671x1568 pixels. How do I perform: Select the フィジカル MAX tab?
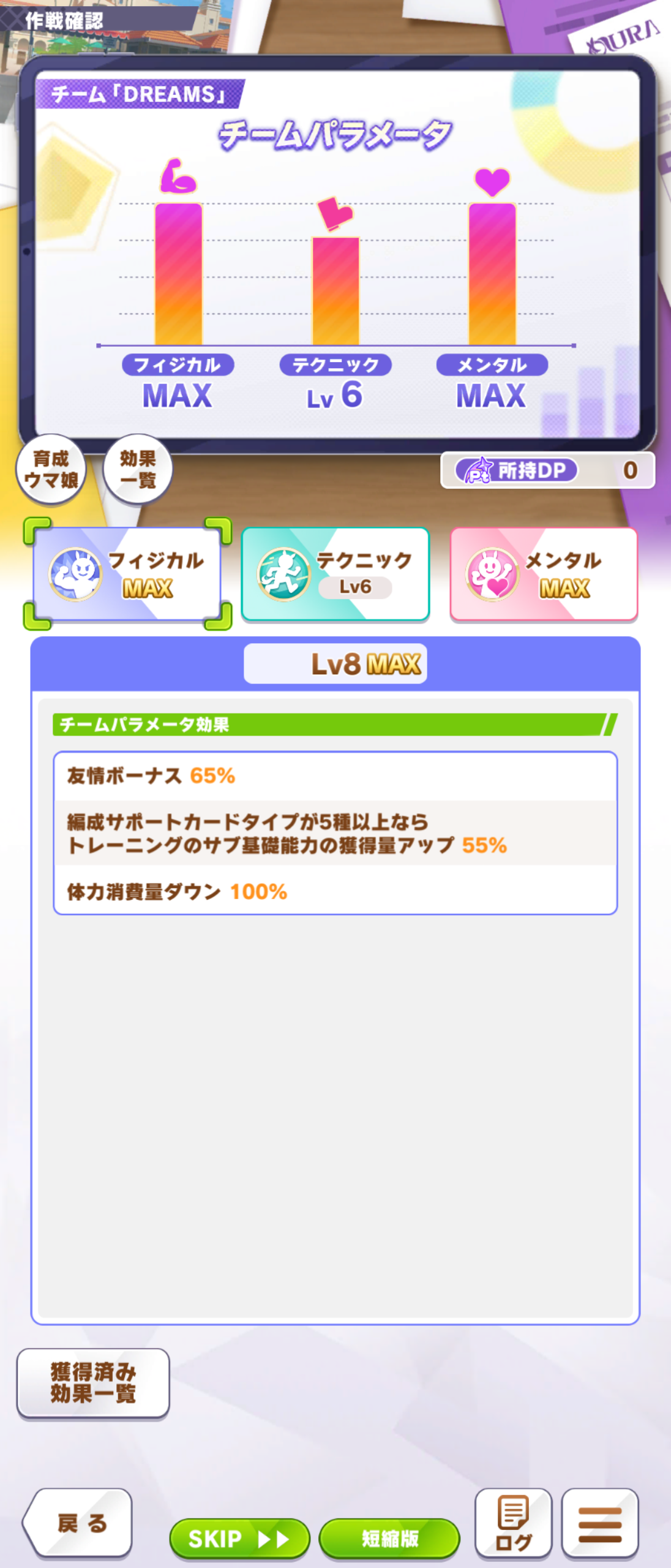(x=127, y=574)
